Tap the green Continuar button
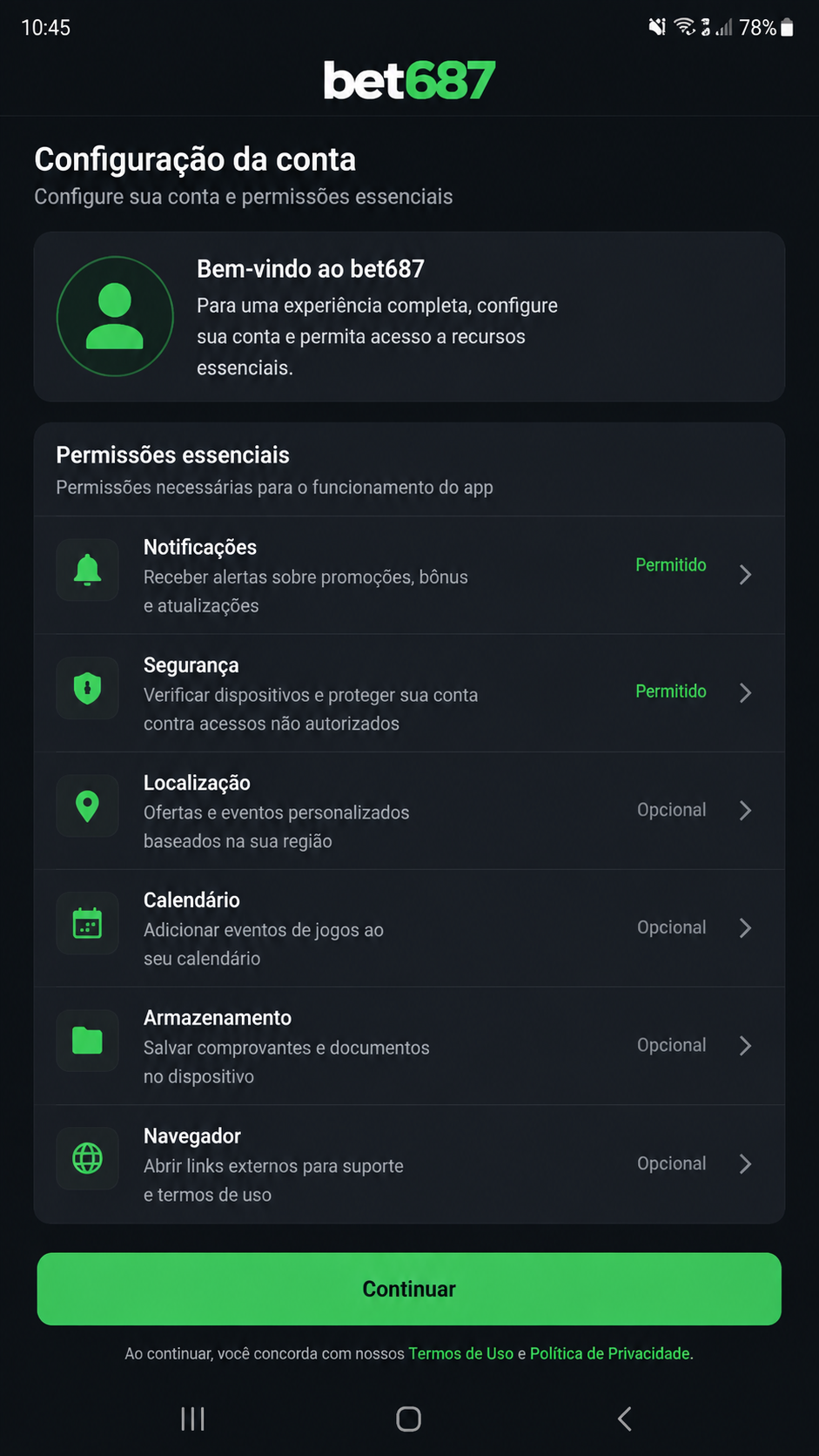Image resolution: width=819 pixels, height=1456 pixels. point(409,1289)
